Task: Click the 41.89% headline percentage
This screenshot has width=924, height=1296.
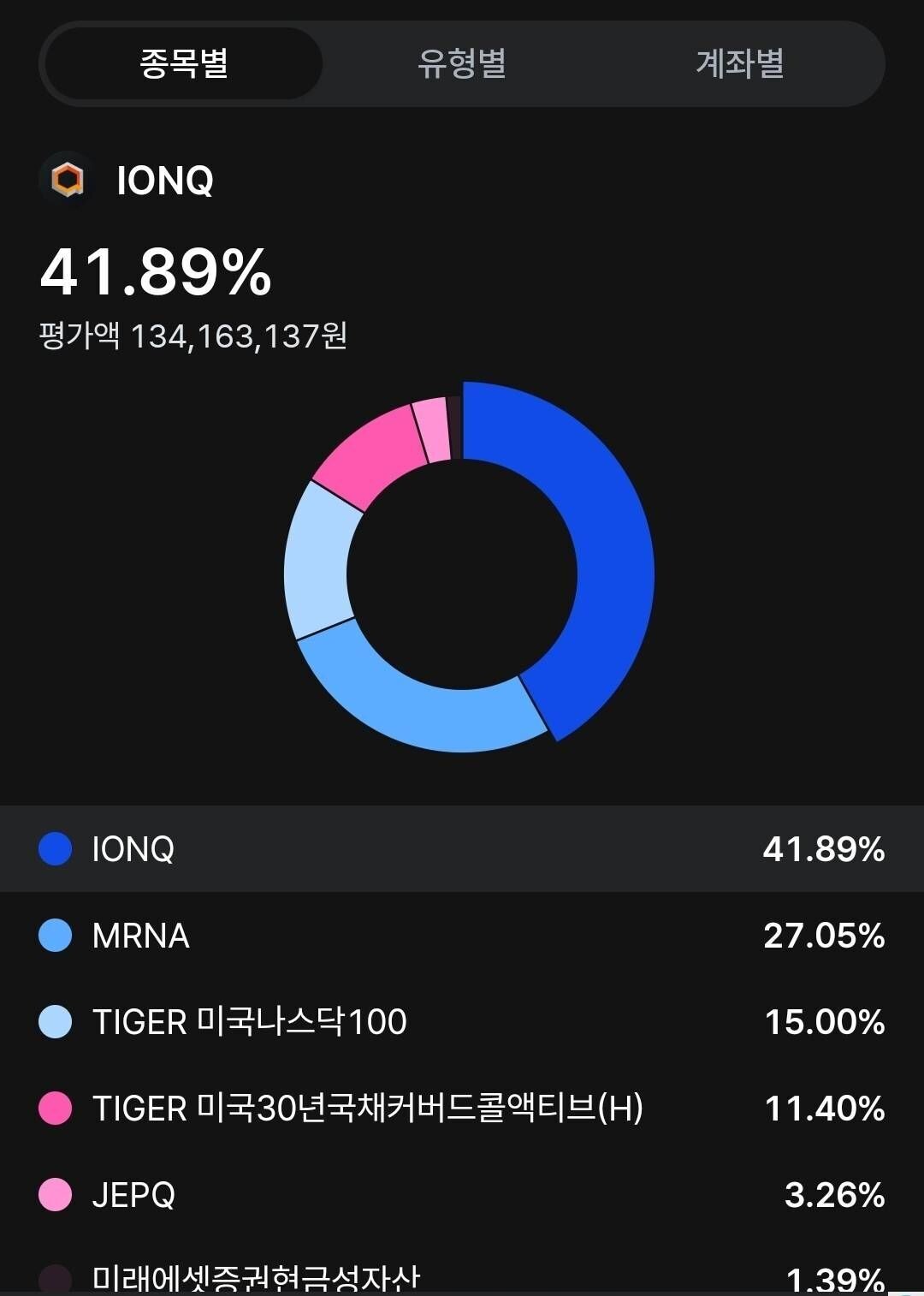Action: 154,276
